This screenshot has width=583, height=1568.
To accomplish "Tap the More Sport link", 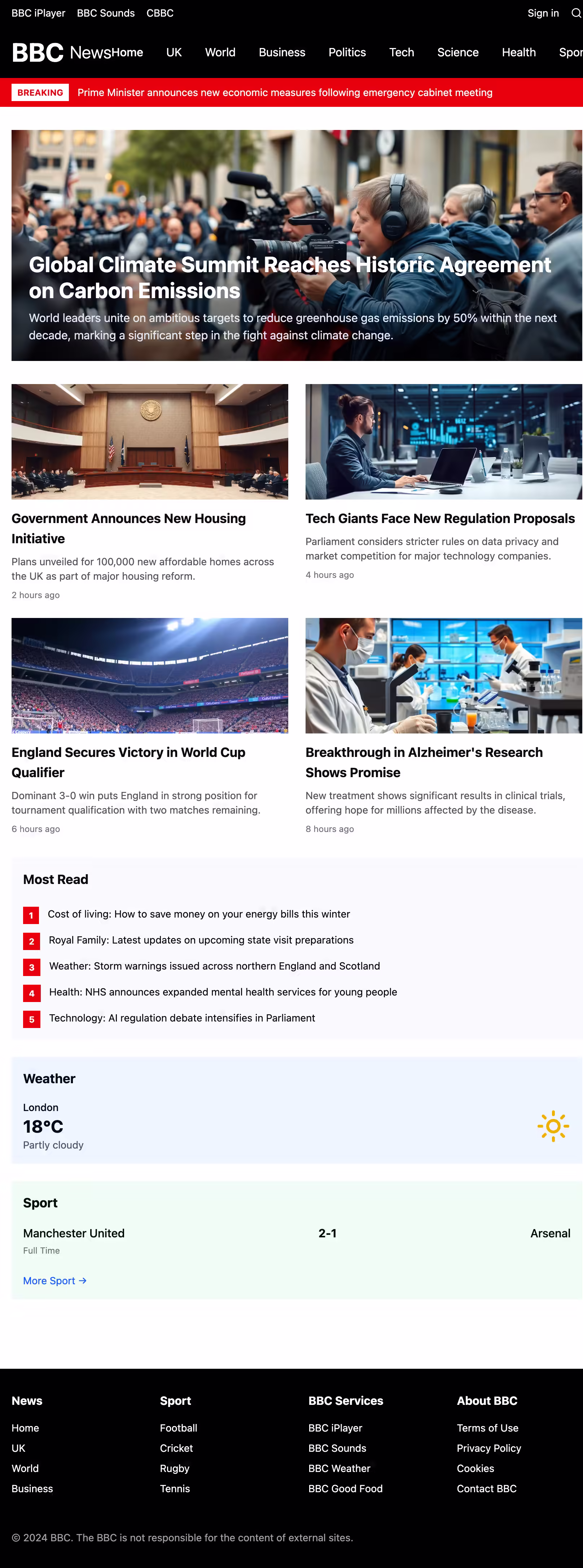I will [55, 1280].
